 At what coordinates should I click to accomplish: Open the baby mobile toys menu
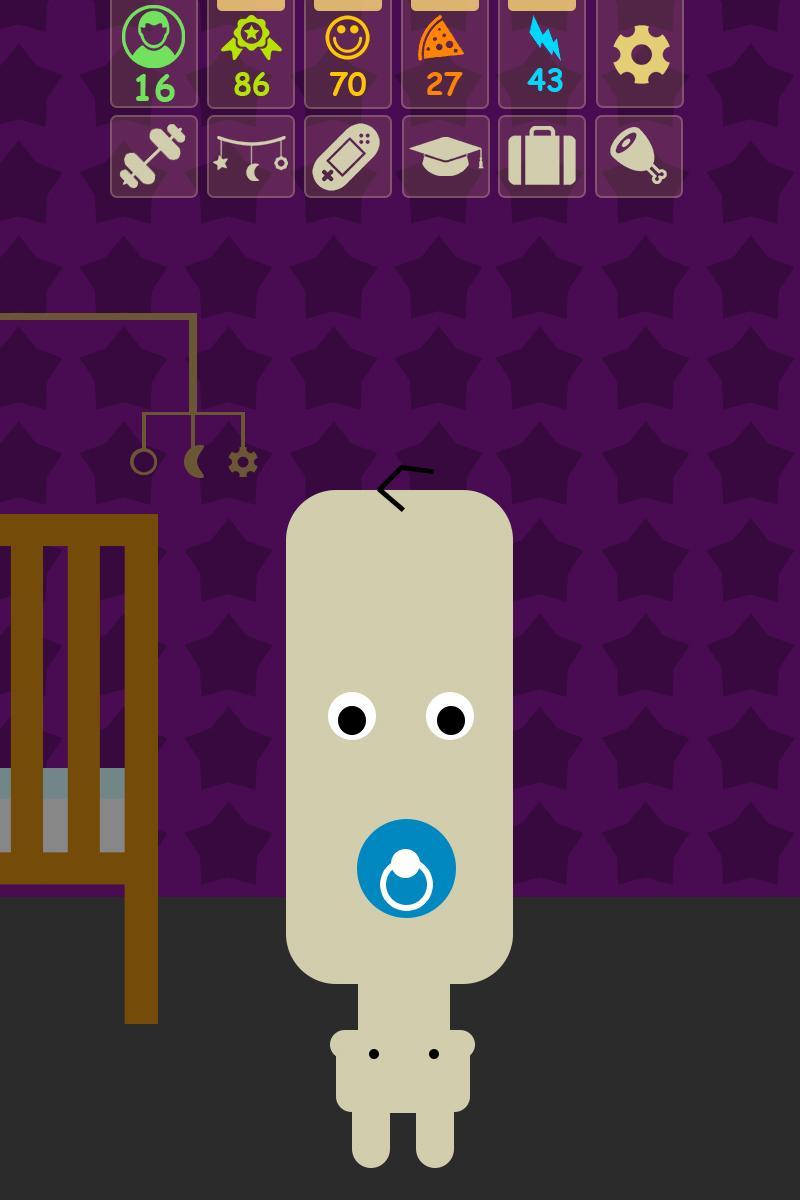point(251,156)
